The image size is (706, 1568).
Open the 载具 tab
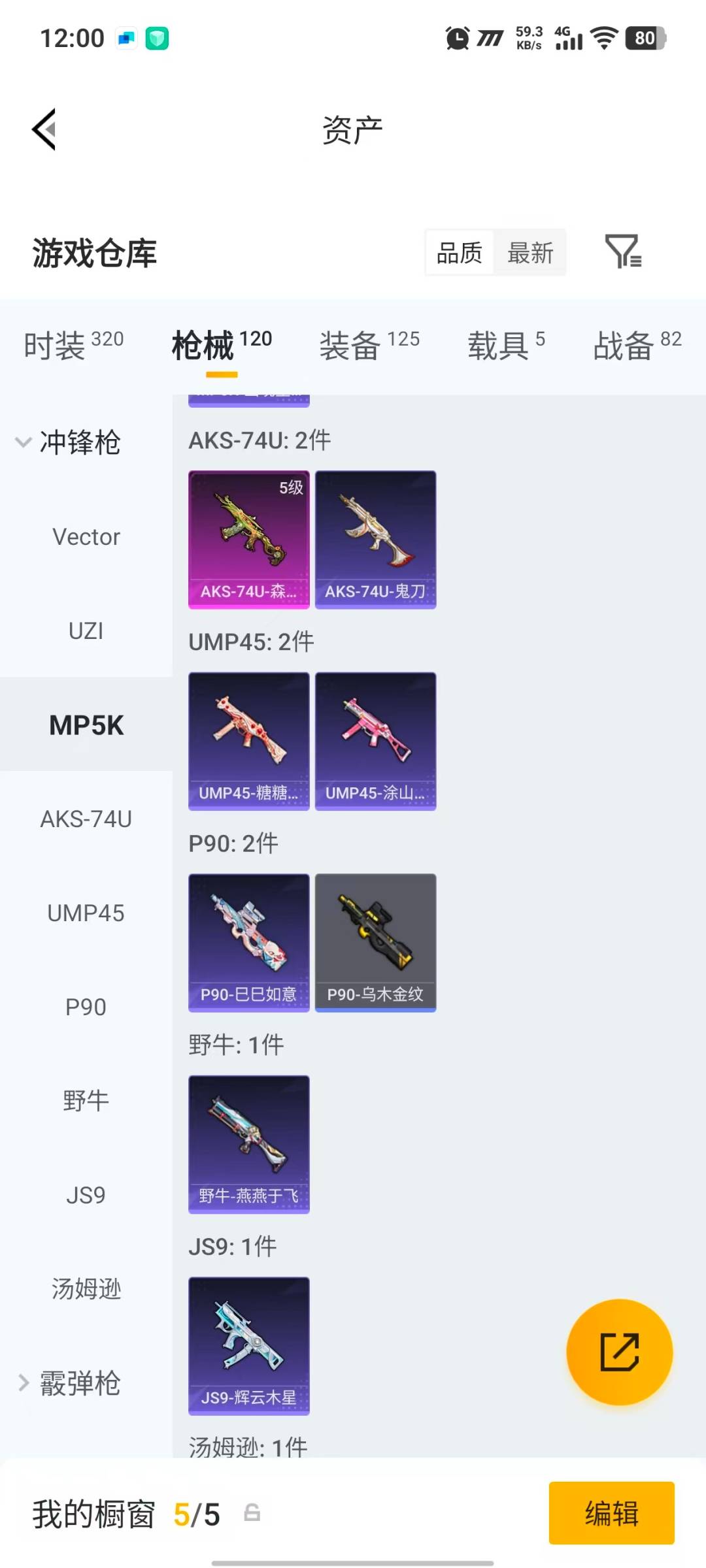(x=499, y=346)
